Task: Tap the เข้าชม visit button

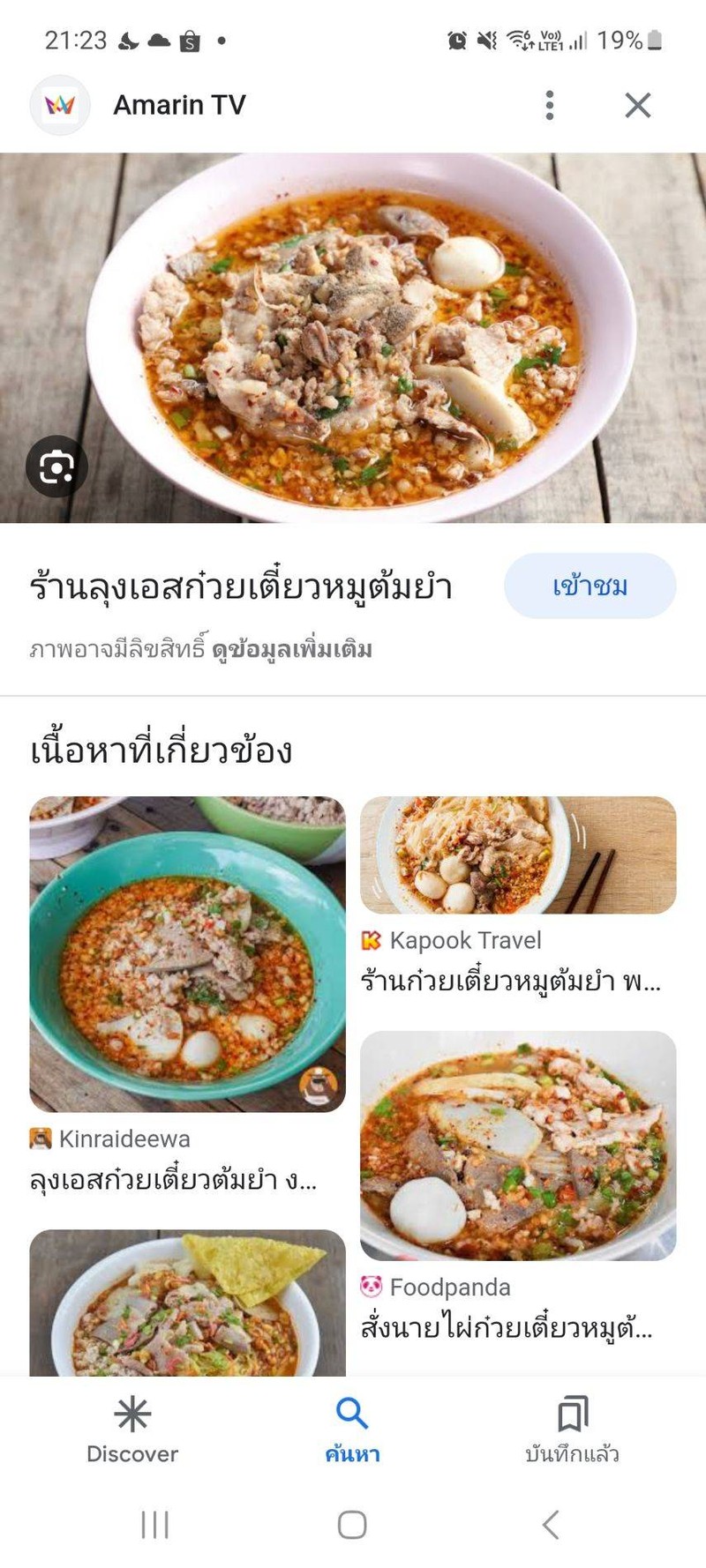Action: (590, 586)
